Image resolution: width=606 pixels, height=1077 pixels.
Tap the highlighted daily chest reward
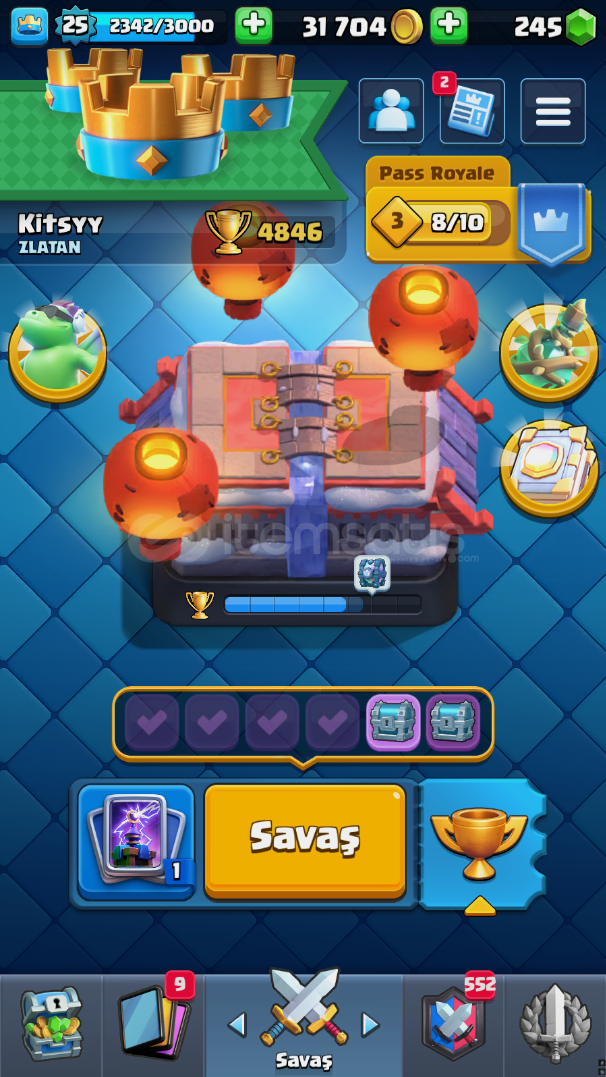(x=393, y=723)
